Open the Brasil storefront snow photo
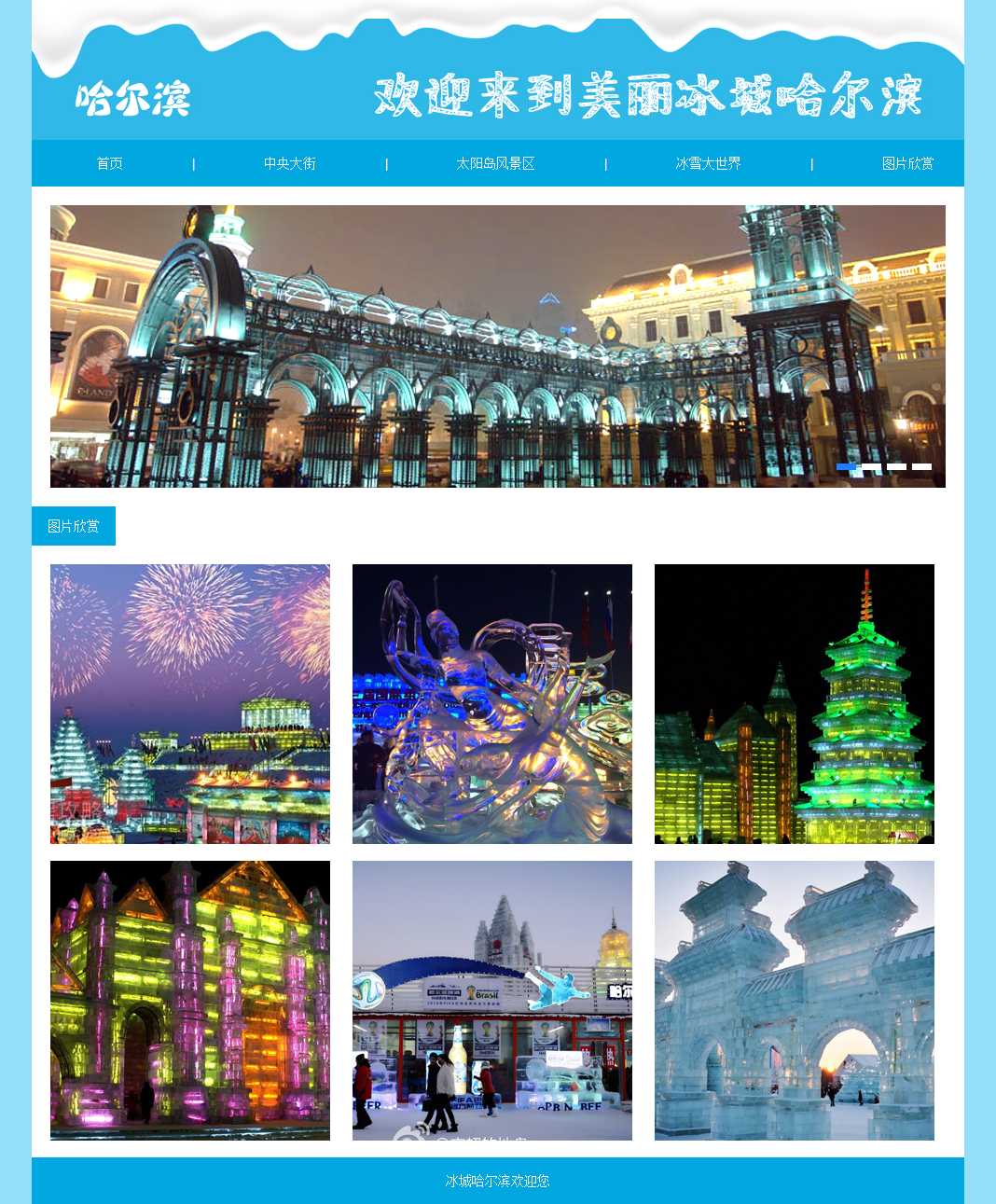Image resolution: width=996 pixels, height=1204 pixels. click(492, 1000)
